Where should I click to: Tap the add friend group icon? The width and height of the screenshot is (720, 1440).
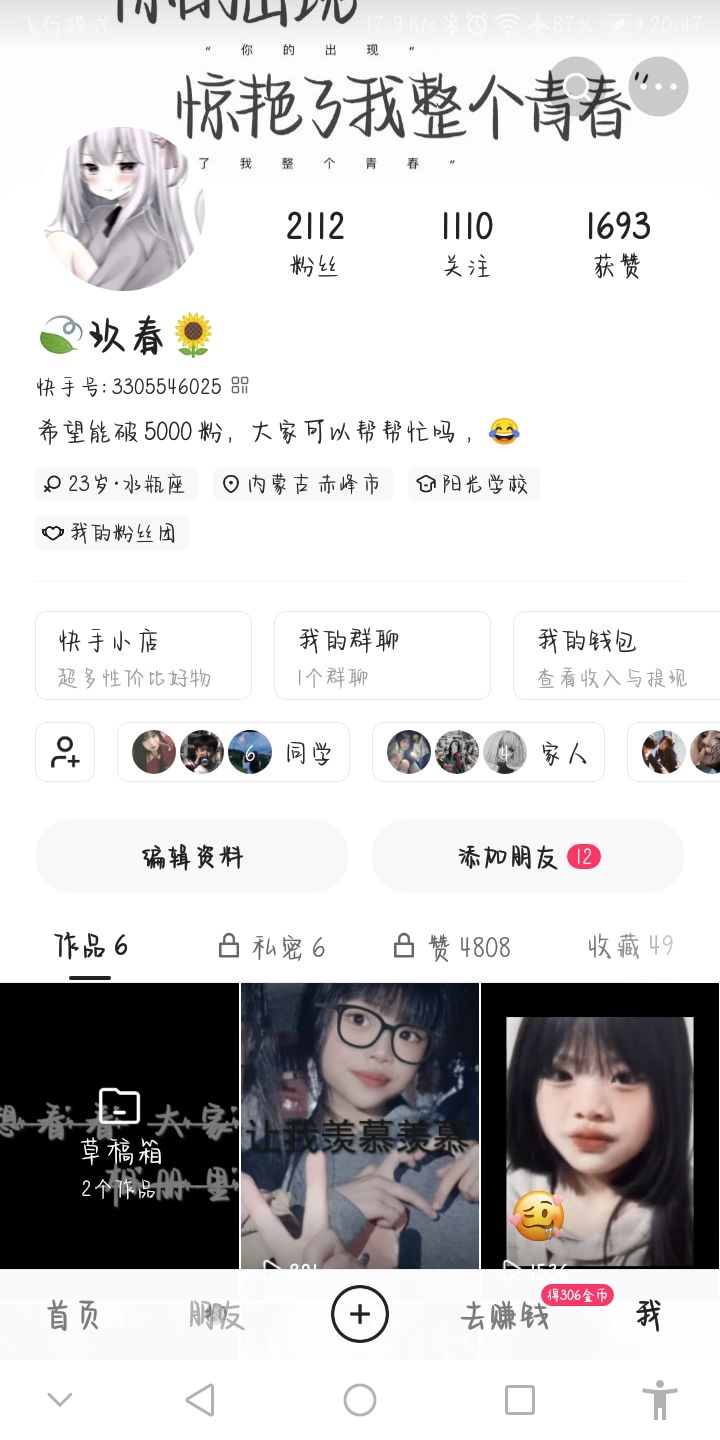(65, 752)
